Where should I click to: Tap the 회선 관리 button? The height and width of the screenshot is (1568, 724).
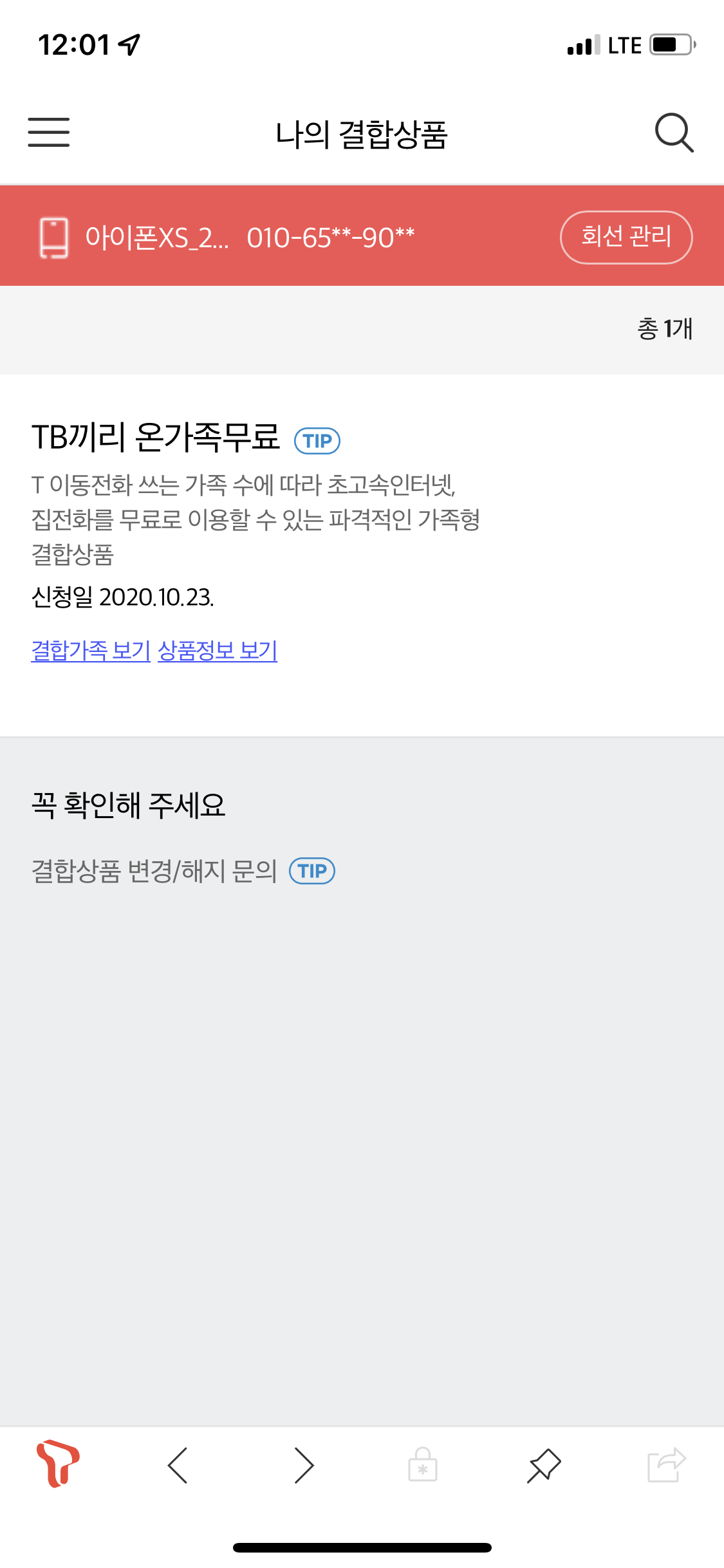[626, 237]
